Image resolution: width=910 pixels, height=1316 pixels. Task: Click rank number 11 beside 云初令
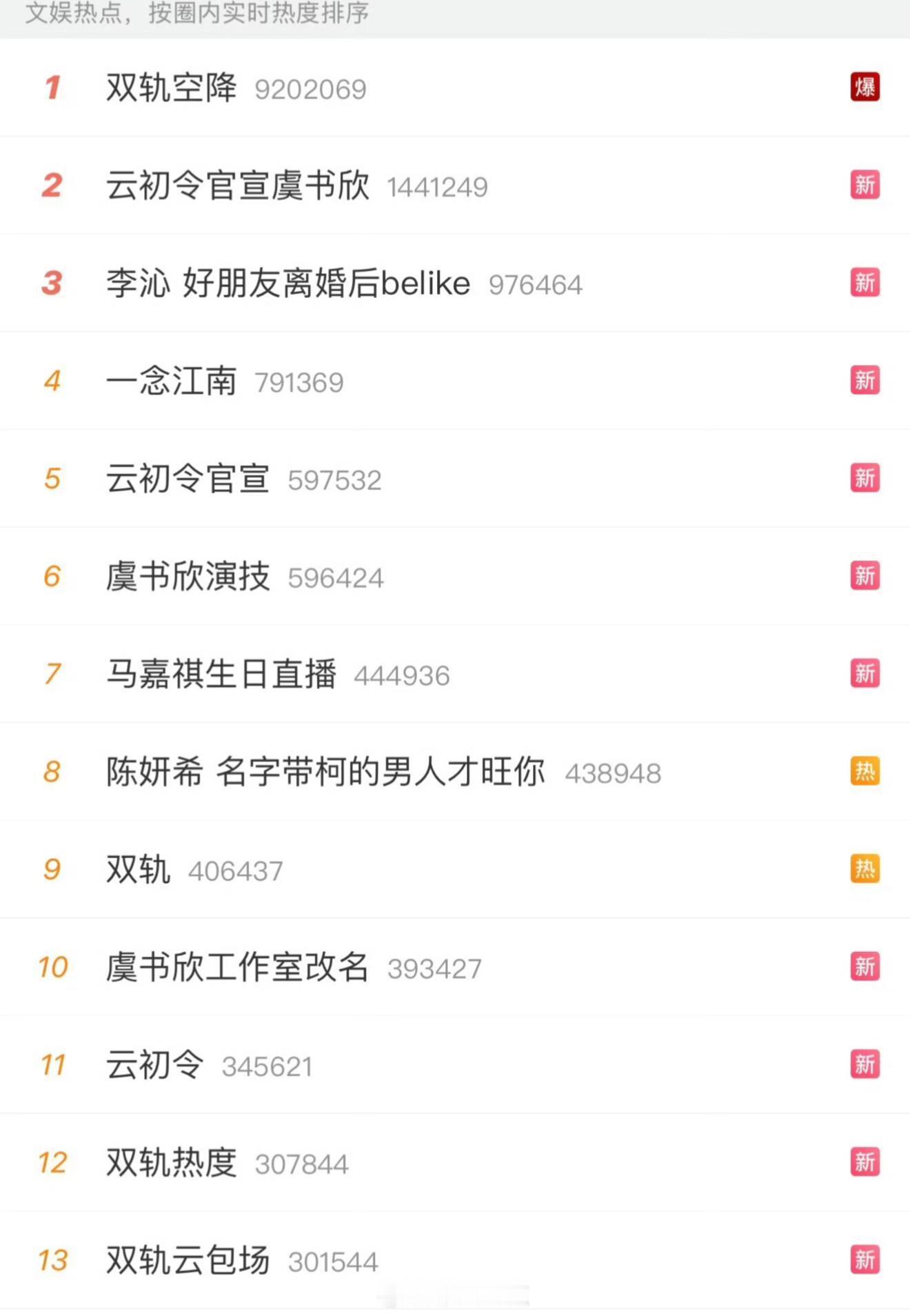53,1065
